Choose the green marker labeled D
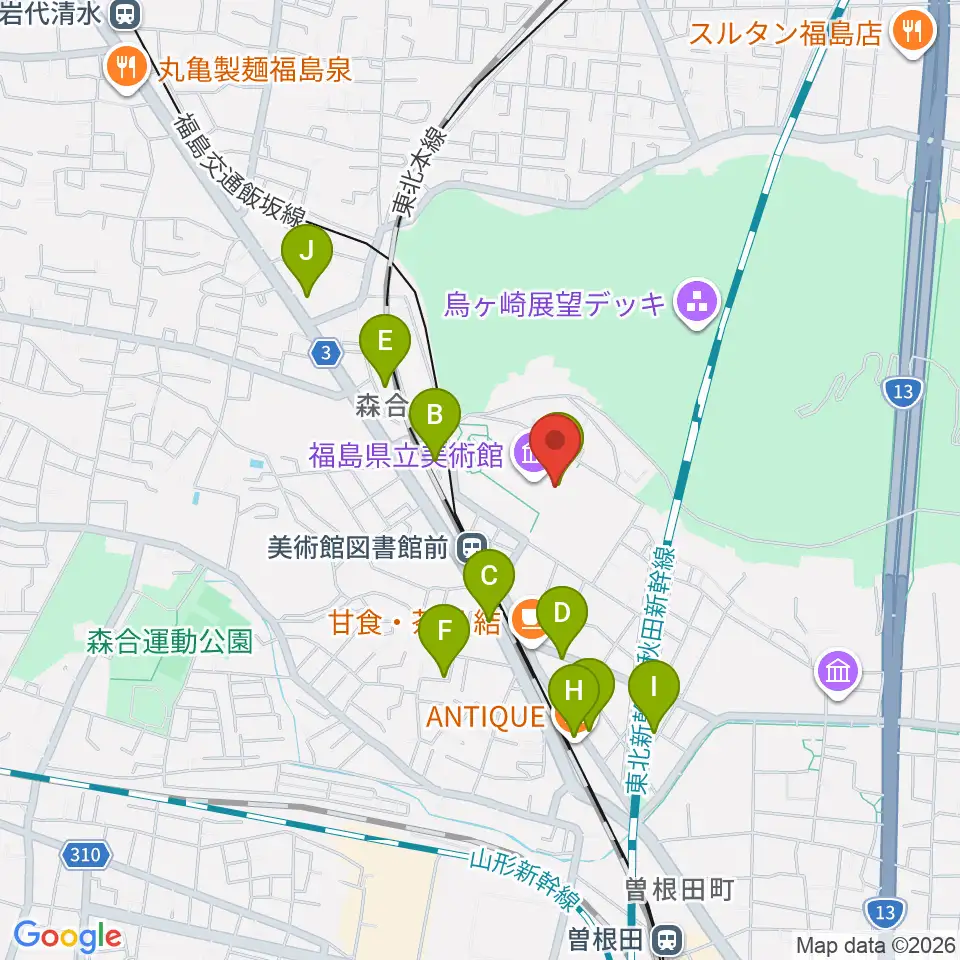This screenshot has height=960, width=960. (561, 621)
